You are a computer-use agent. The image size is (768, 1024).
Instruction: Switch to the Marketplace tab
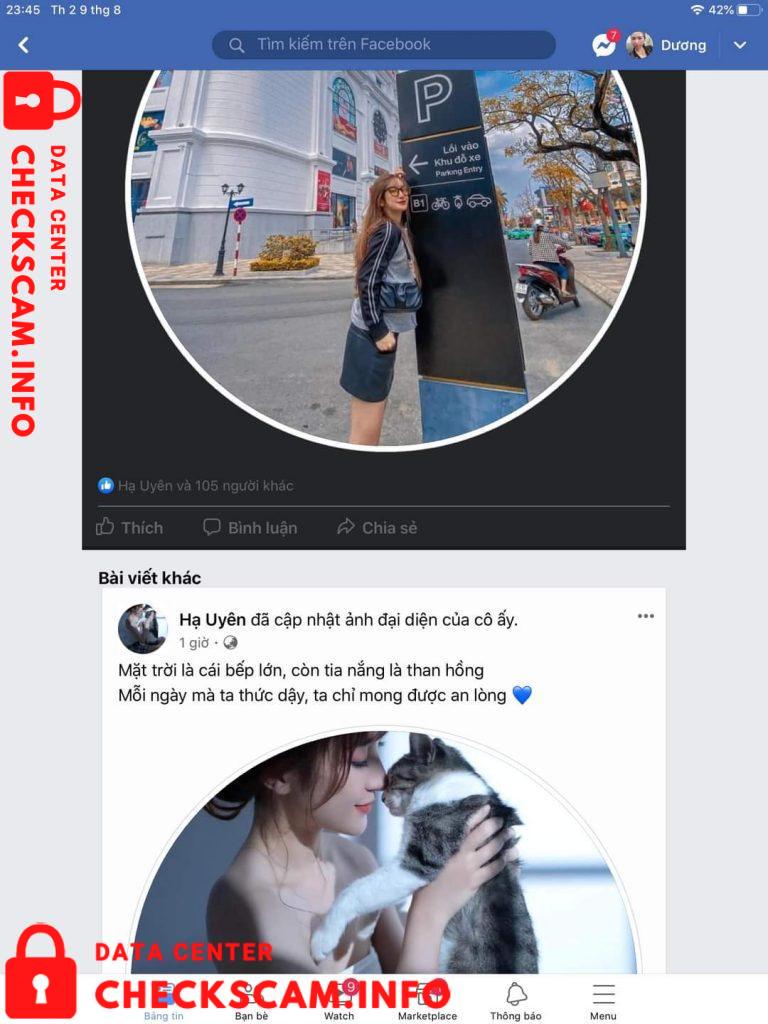click(x=427, y=1000)
